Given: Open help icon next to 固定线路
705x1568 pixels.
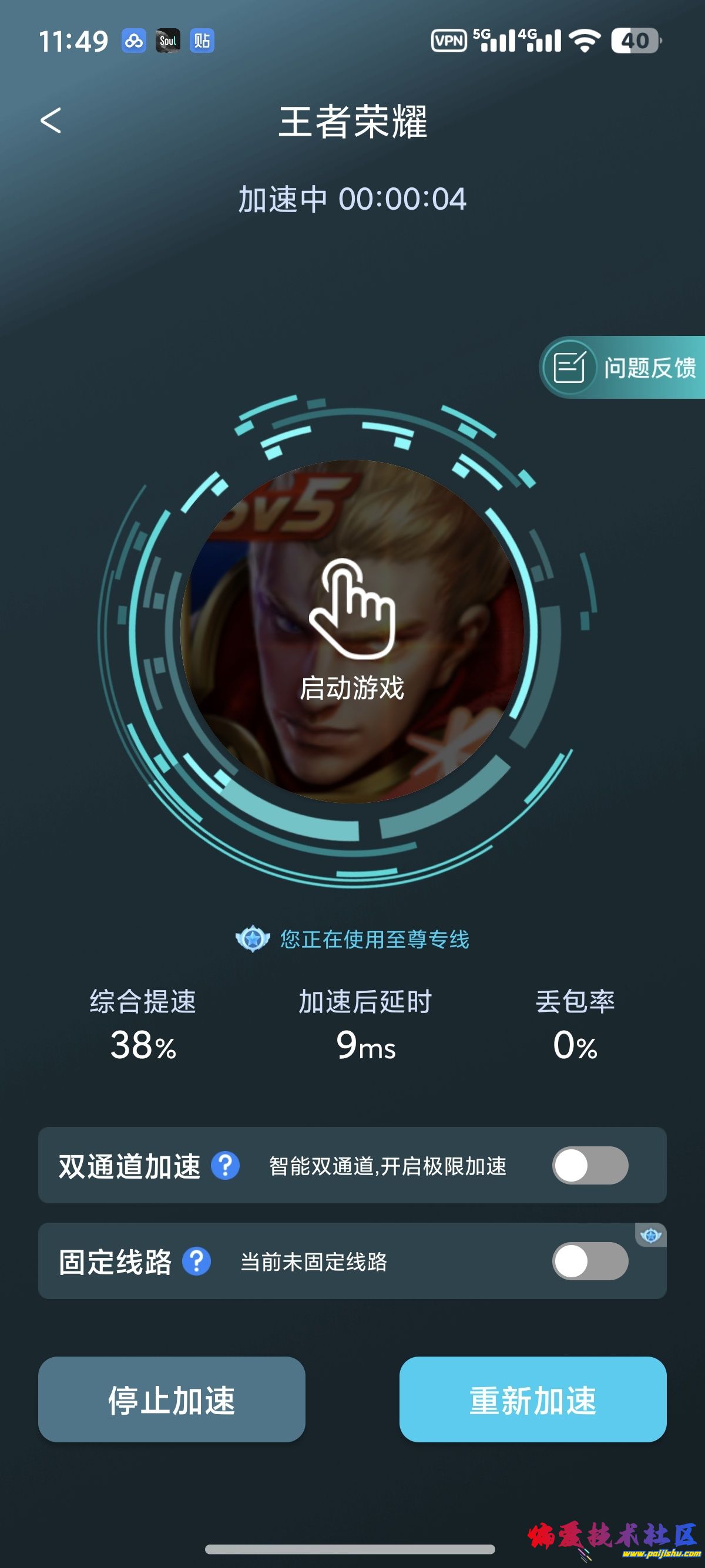Looking at the screenshot, I should tap(197, 1261).
